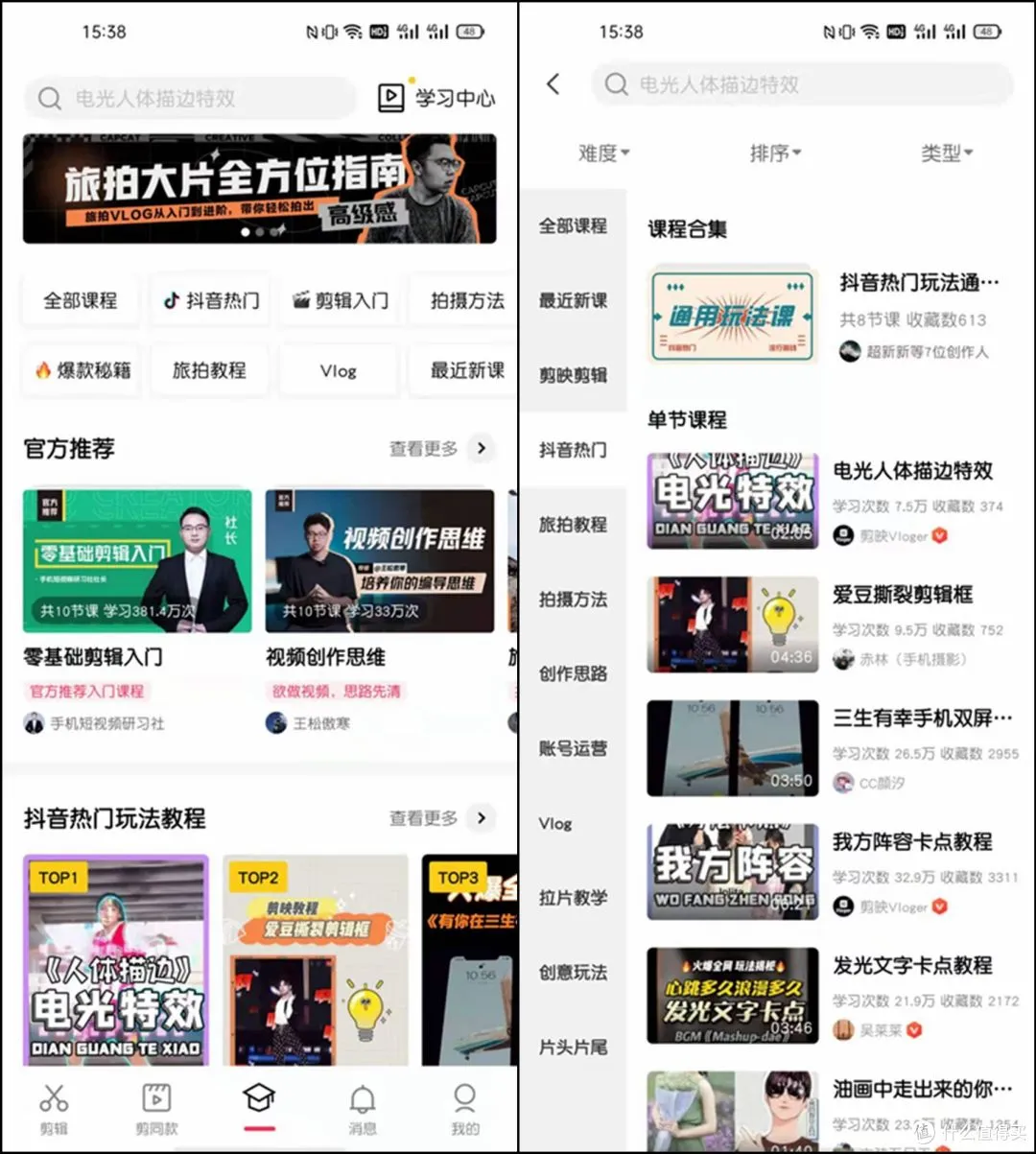1036x1154 pixels.
Task: Switch to 片头片尾 category in sidebar
Action: click(x=574, y=1047)
